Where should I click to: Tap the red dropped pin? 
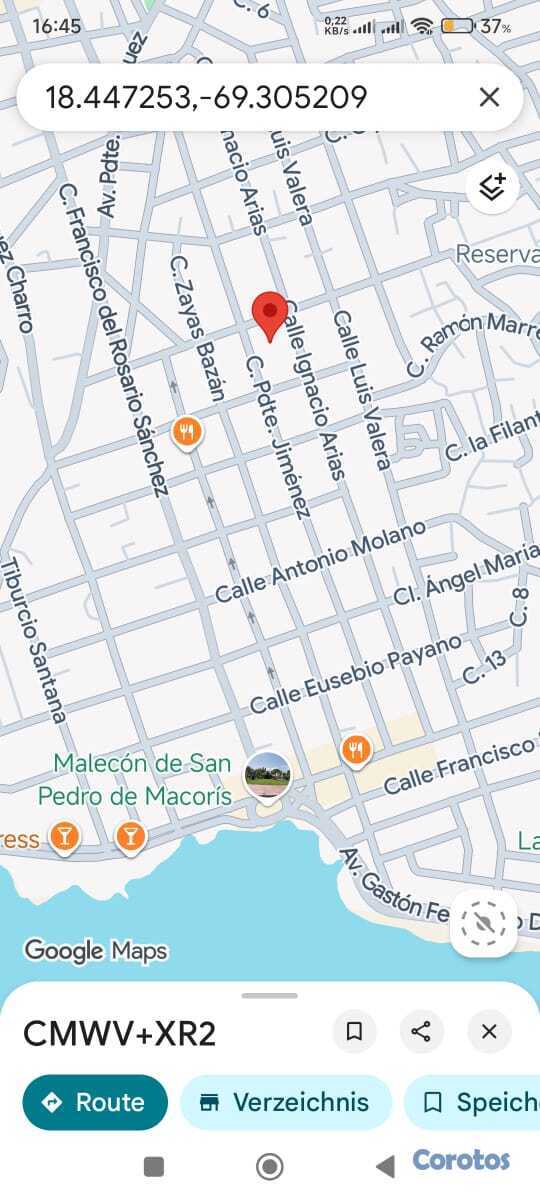[x=269, y=317]
